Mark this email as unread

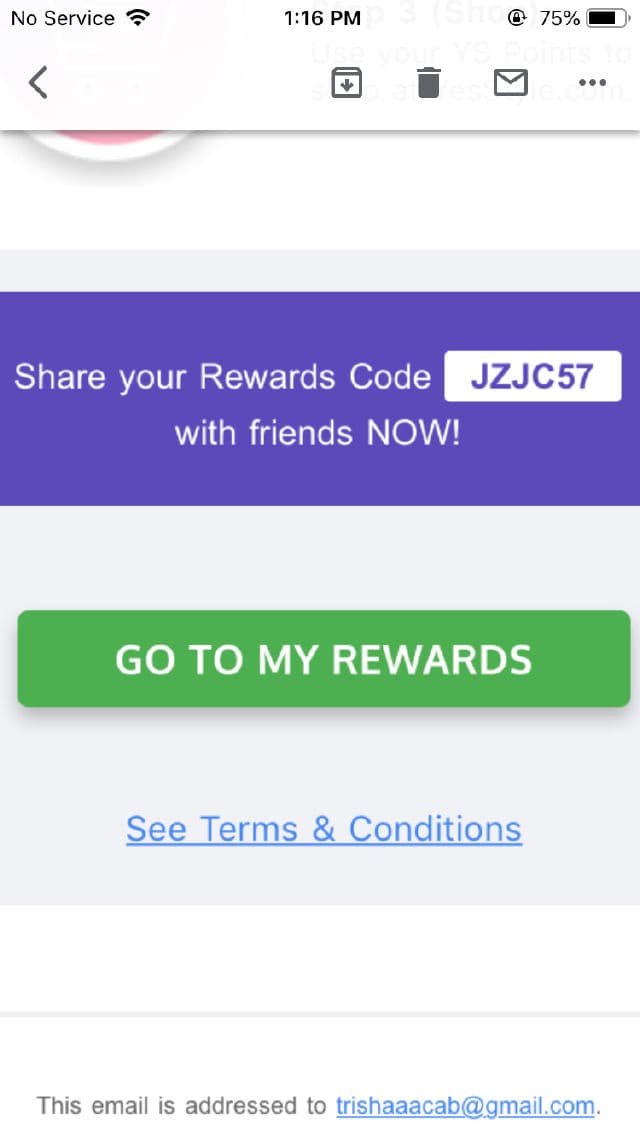[x=510, y=82]
